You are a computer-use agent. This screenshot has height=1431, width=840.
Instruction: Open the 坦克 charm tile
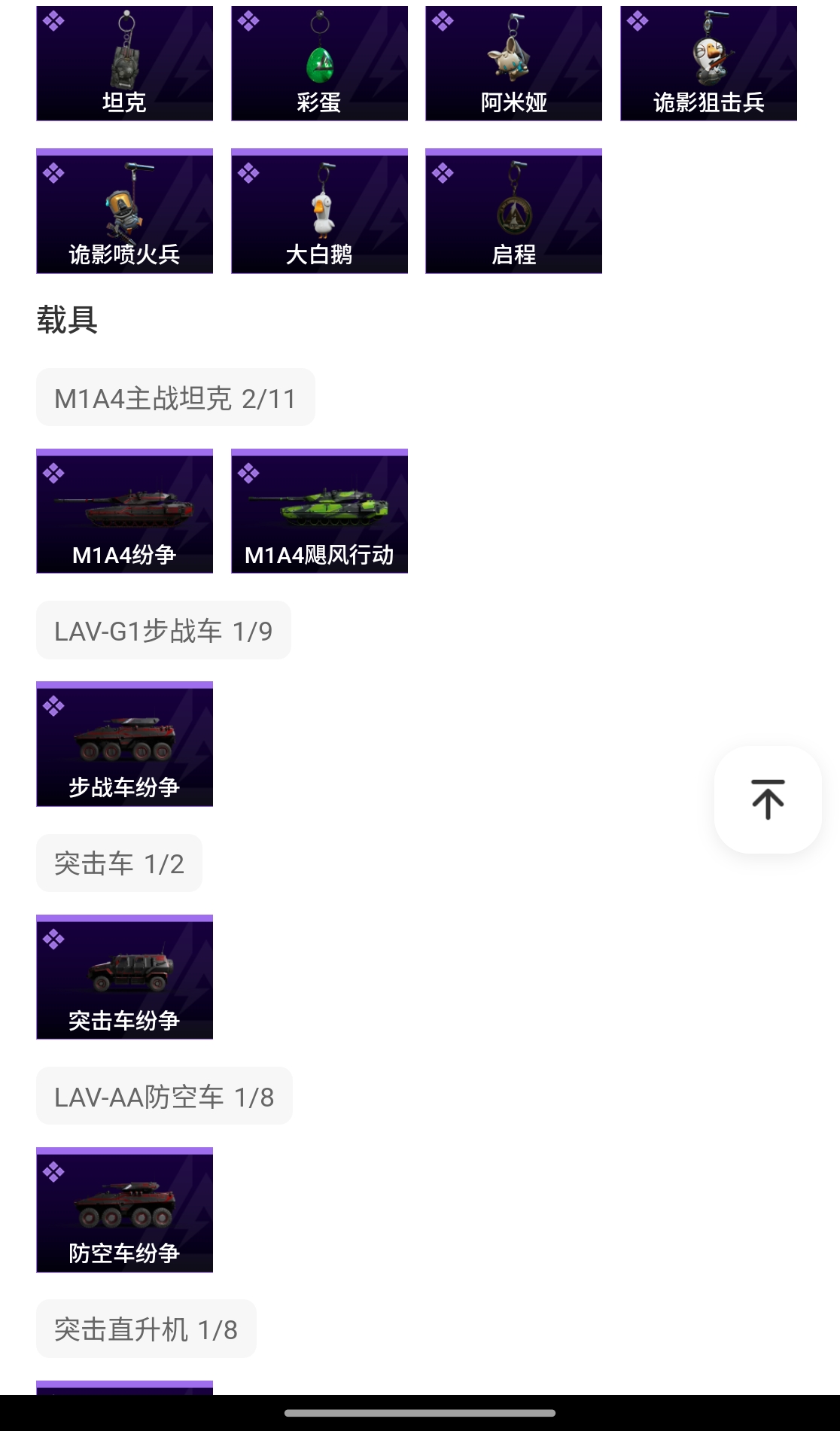(124, 63)
